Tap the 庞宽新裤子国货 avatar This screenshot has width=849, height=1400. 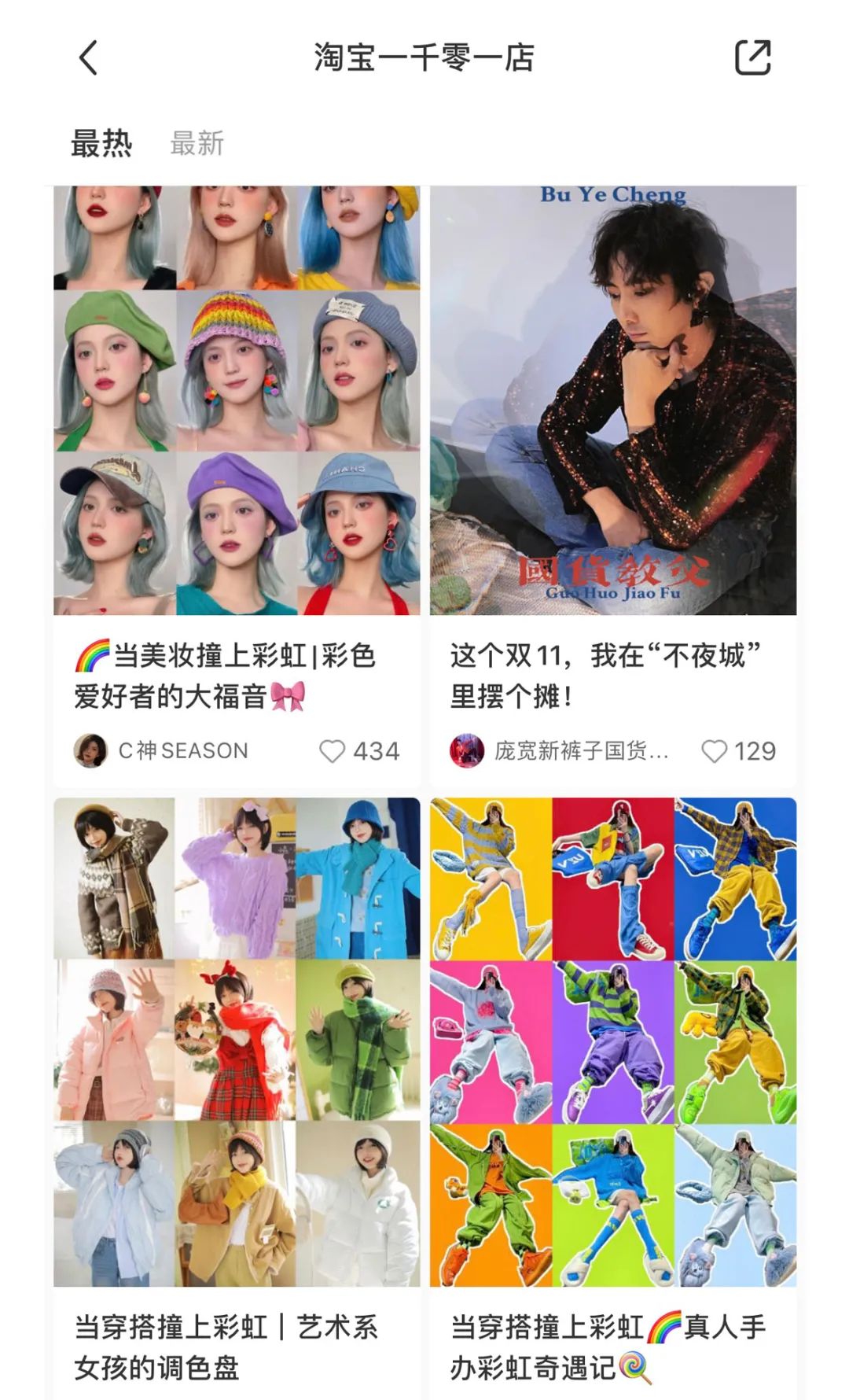465,751
